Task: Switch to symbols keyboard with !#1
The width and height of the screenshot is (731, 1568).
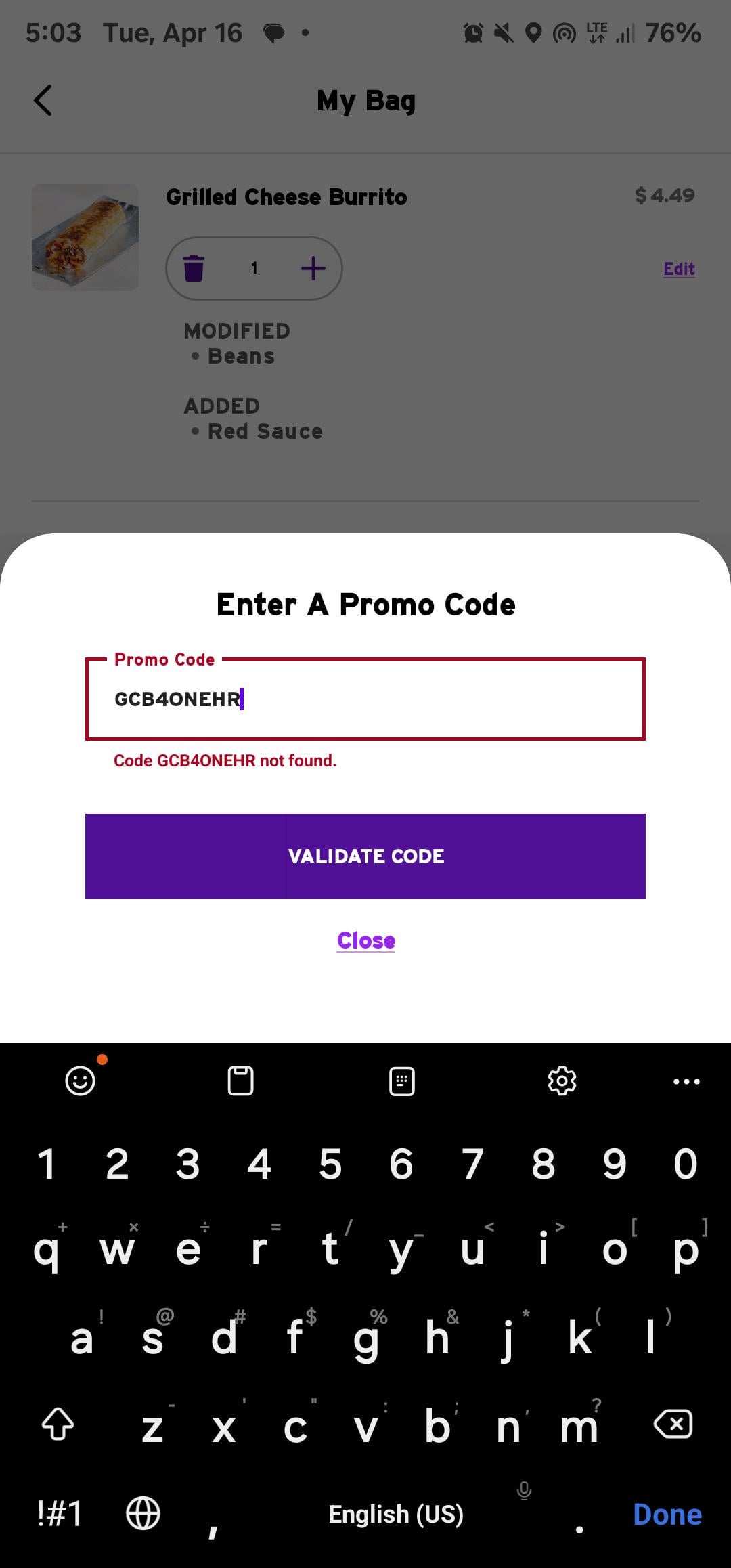Action: tap(60, 1513)
